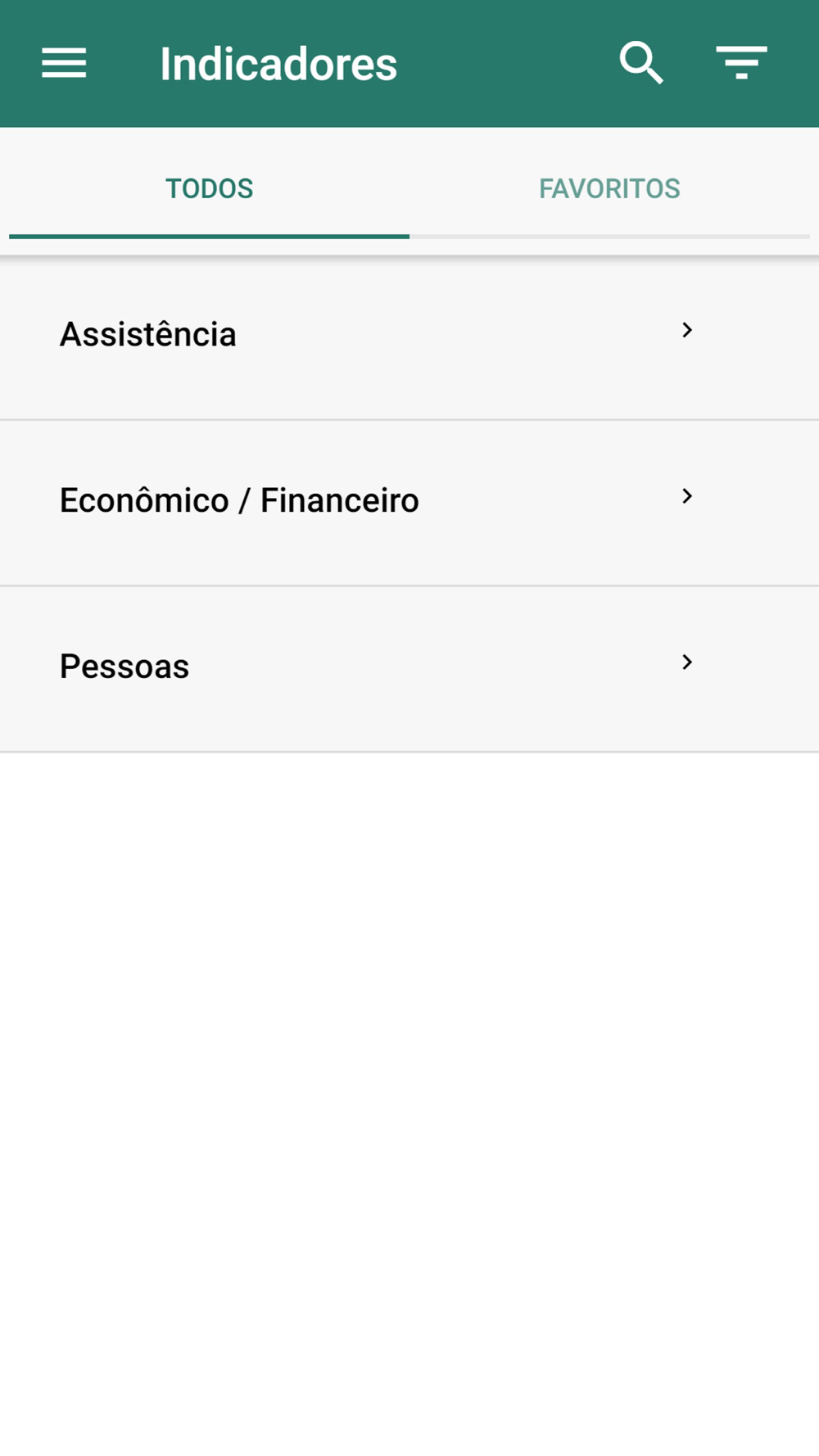
Task: Tap the search magnifier icon
Action: [640, 63]
